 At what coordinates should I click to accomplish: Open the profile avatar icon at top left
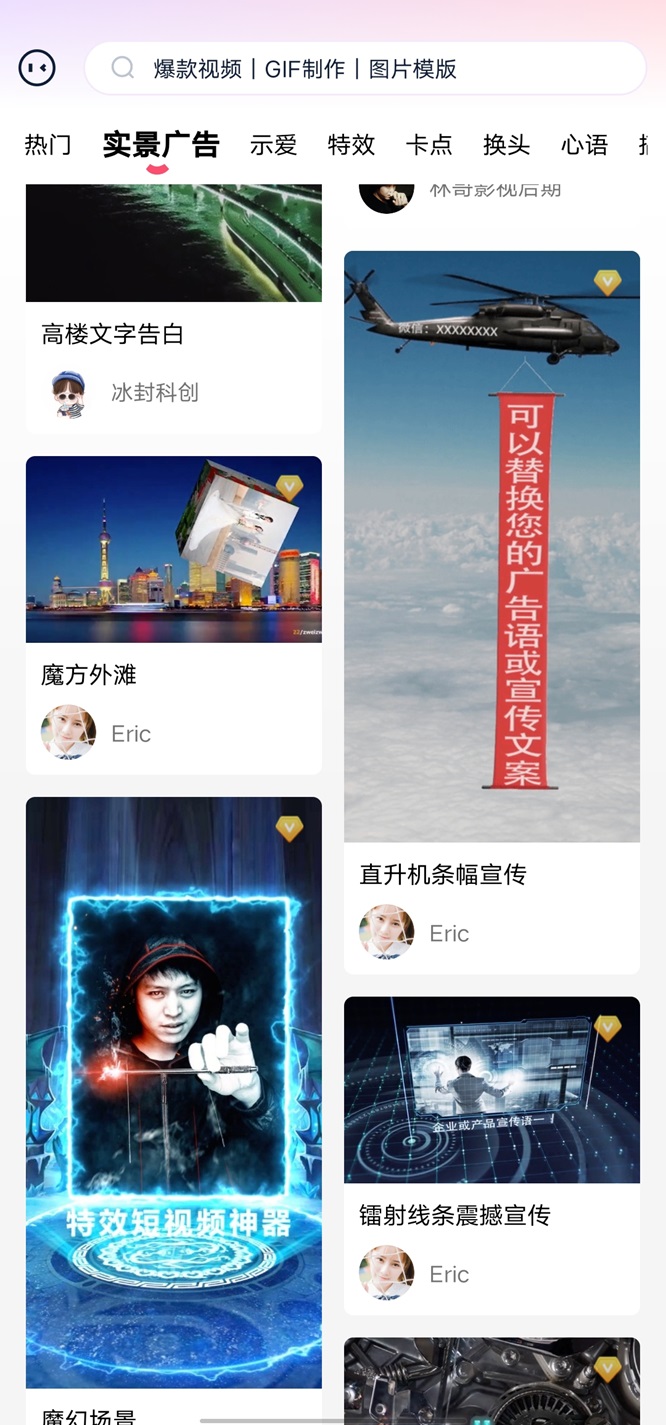click(x=37, y=68)
